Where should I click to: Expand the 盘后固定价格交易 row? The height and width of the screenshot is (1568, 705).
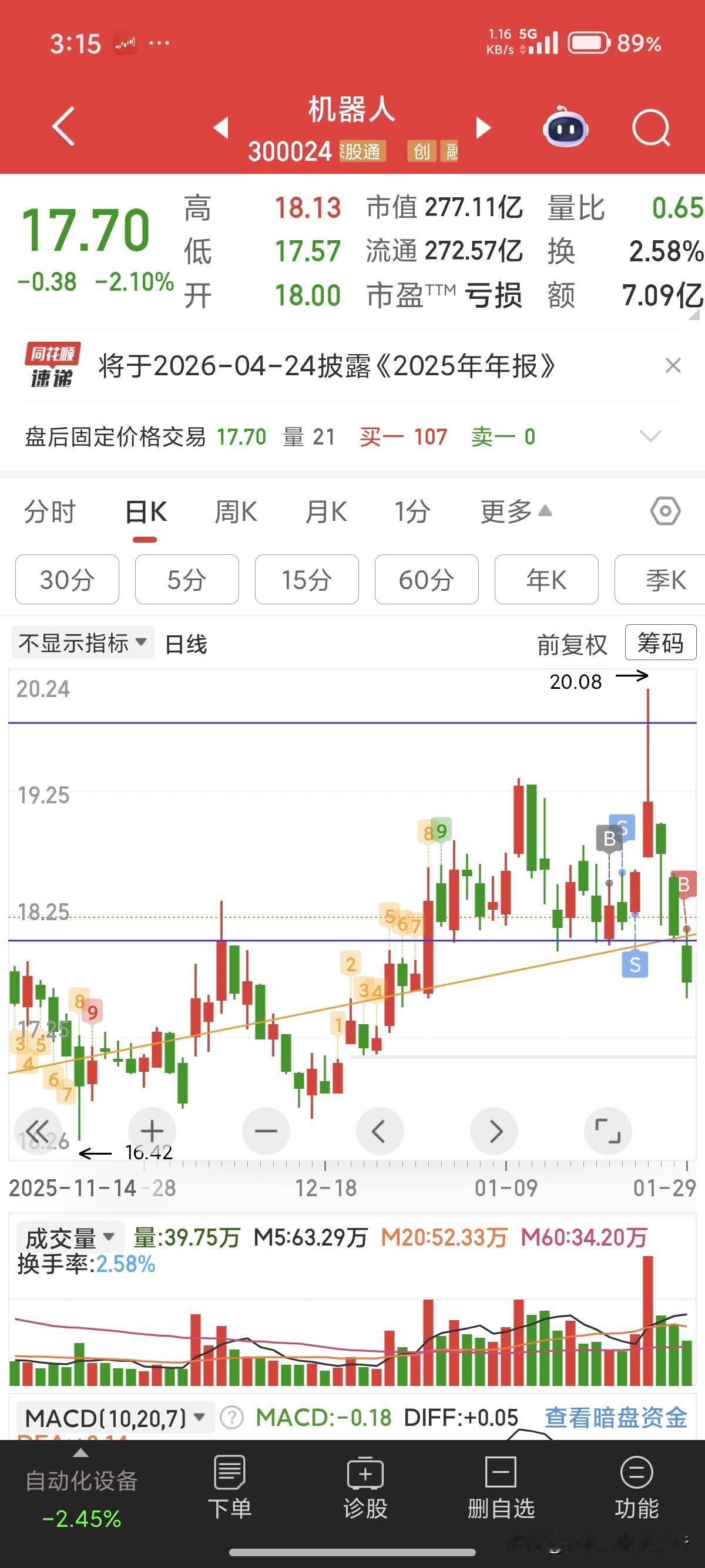650,436
